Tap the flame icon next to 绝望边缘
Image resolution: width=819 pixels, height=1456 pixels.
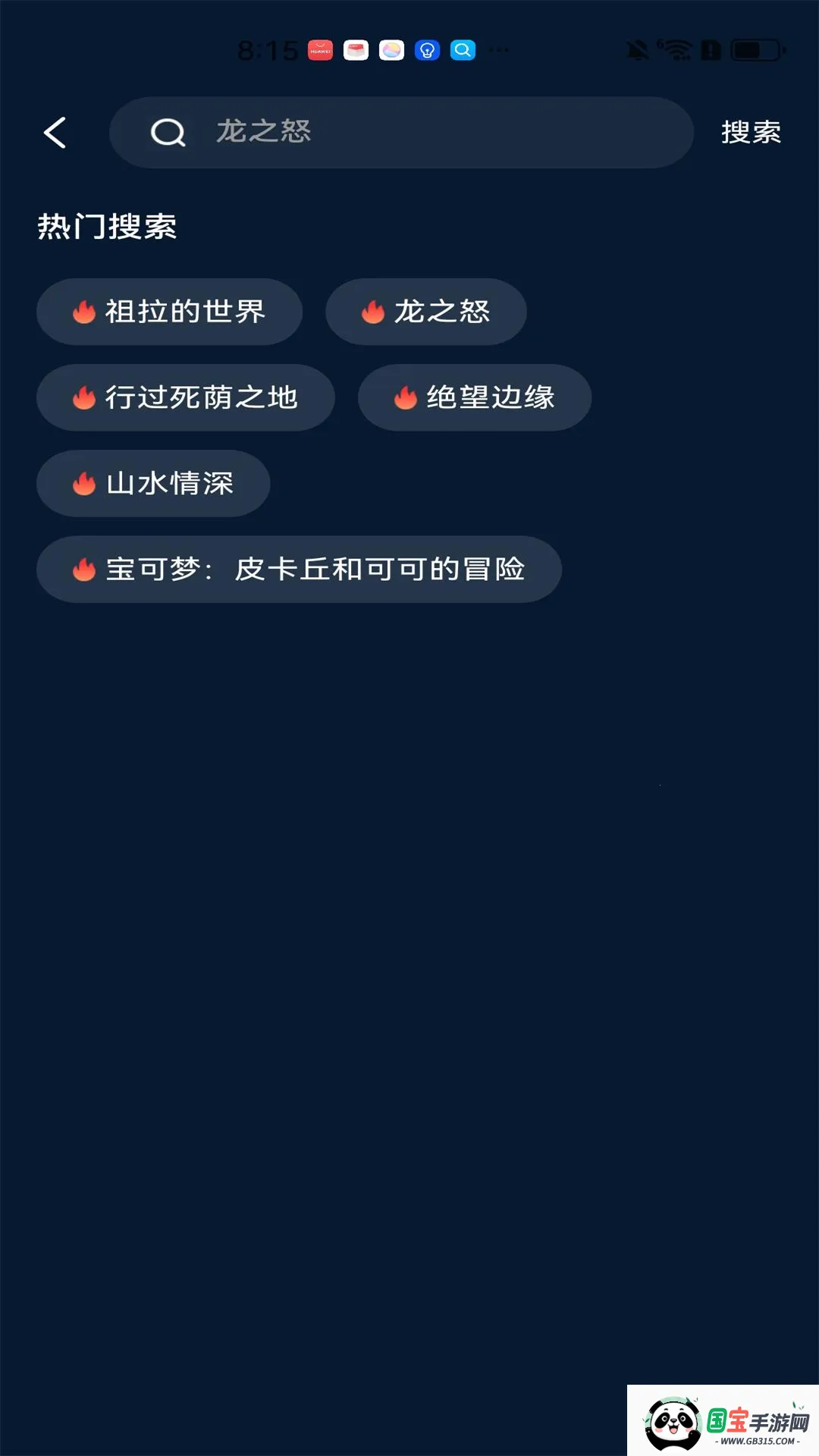point(404,397)
